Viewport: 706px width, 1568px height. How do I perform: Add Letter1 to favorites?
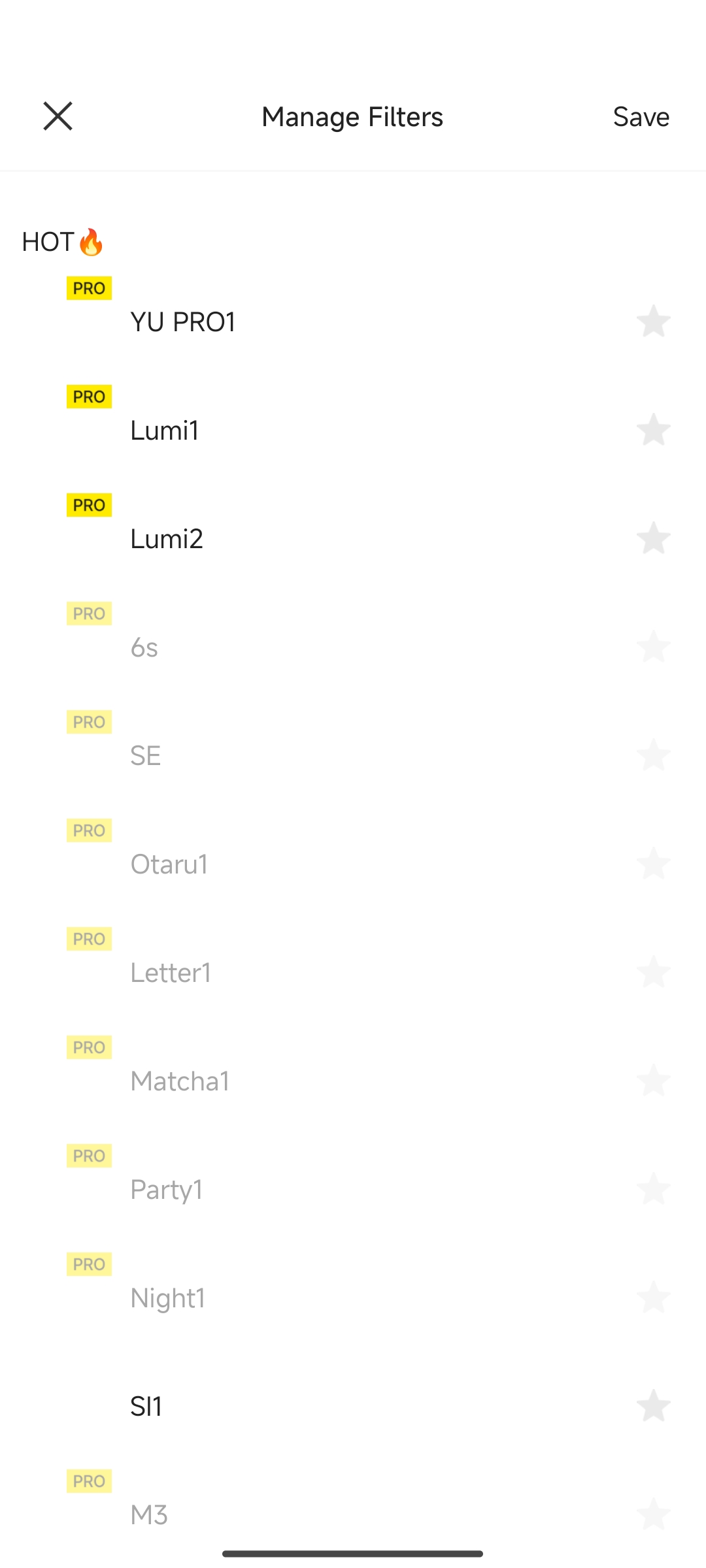click(x=653, y=972)
